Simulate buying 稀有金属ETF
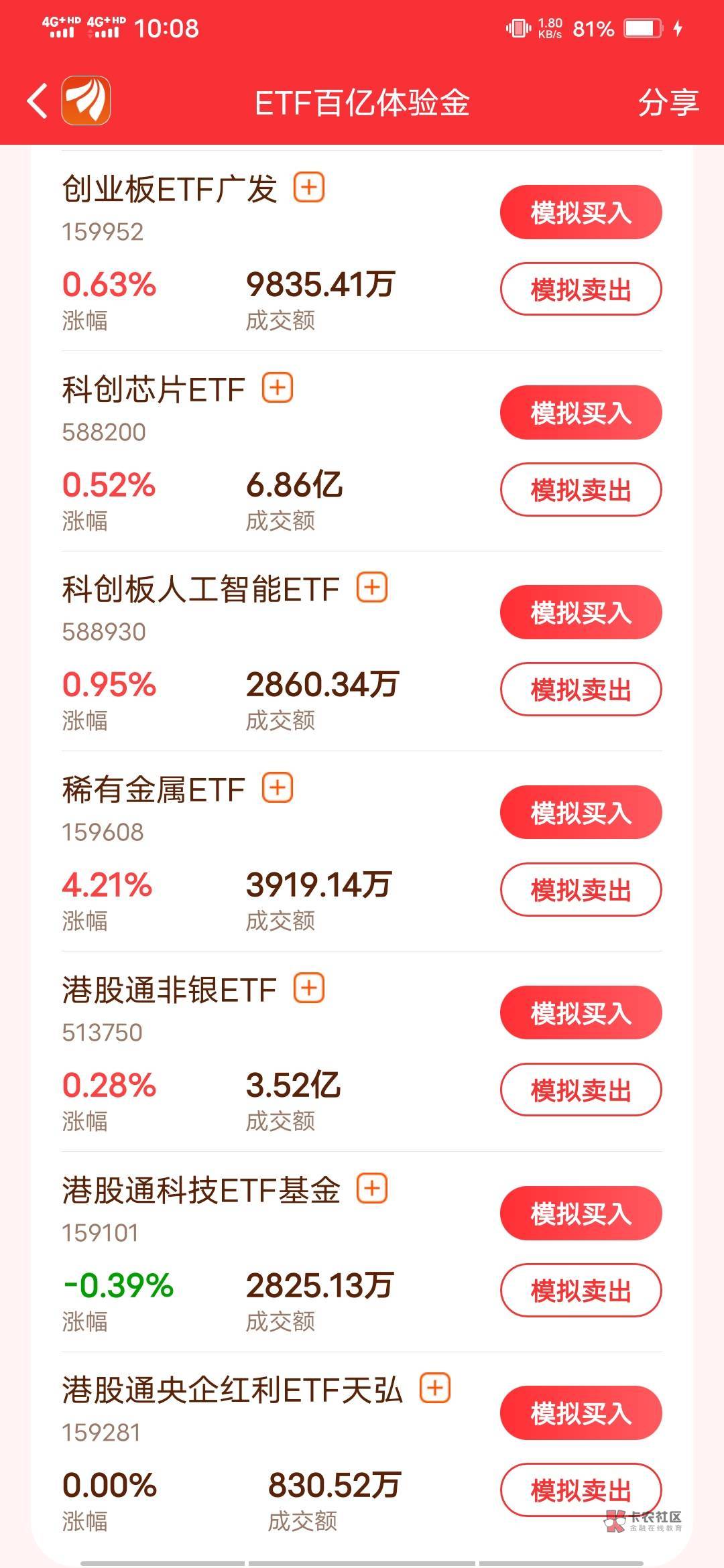The height and width of the screenshot is (1568, 724). tap(581, 813)
